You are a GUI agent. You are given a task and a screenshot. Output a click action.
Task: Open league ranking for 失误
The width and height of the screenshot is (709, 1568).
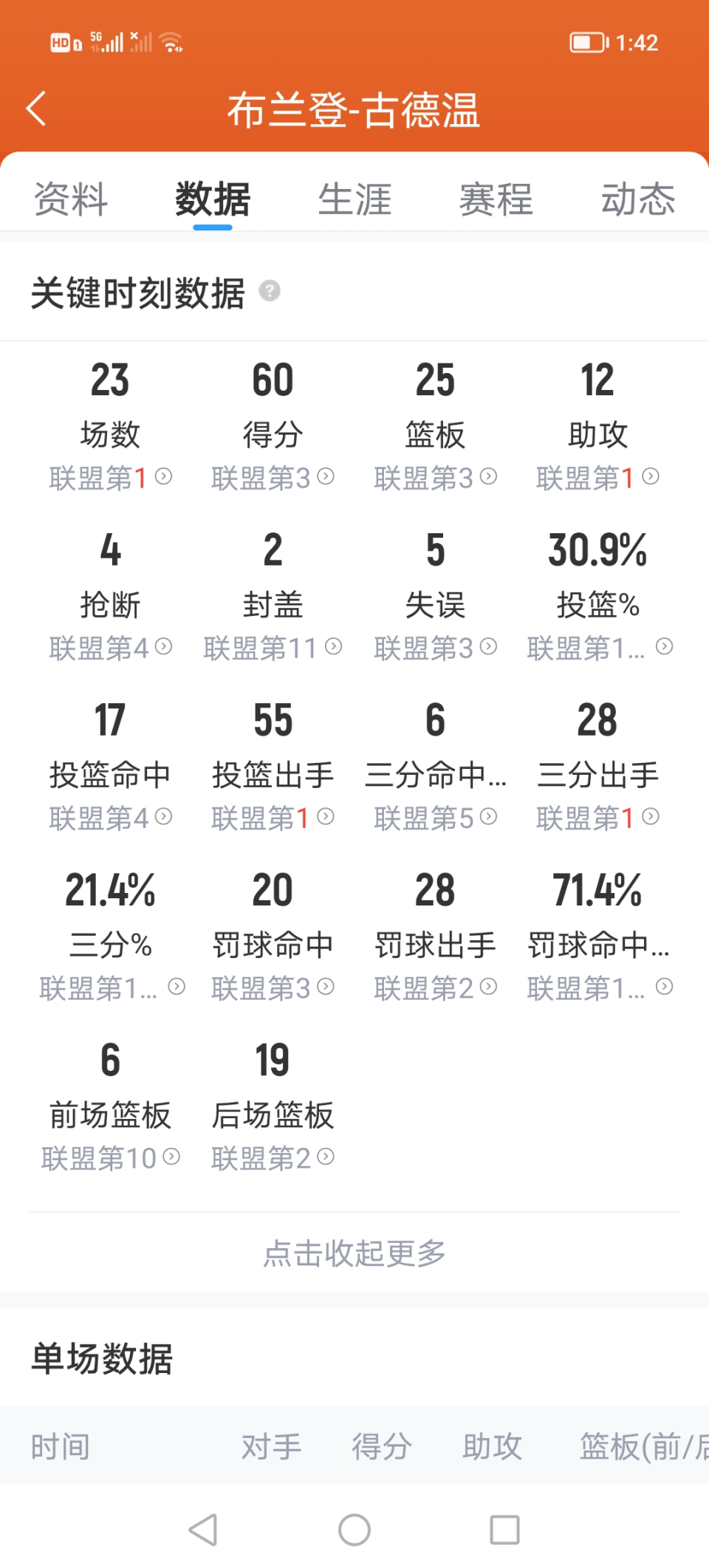click(435, 648)
